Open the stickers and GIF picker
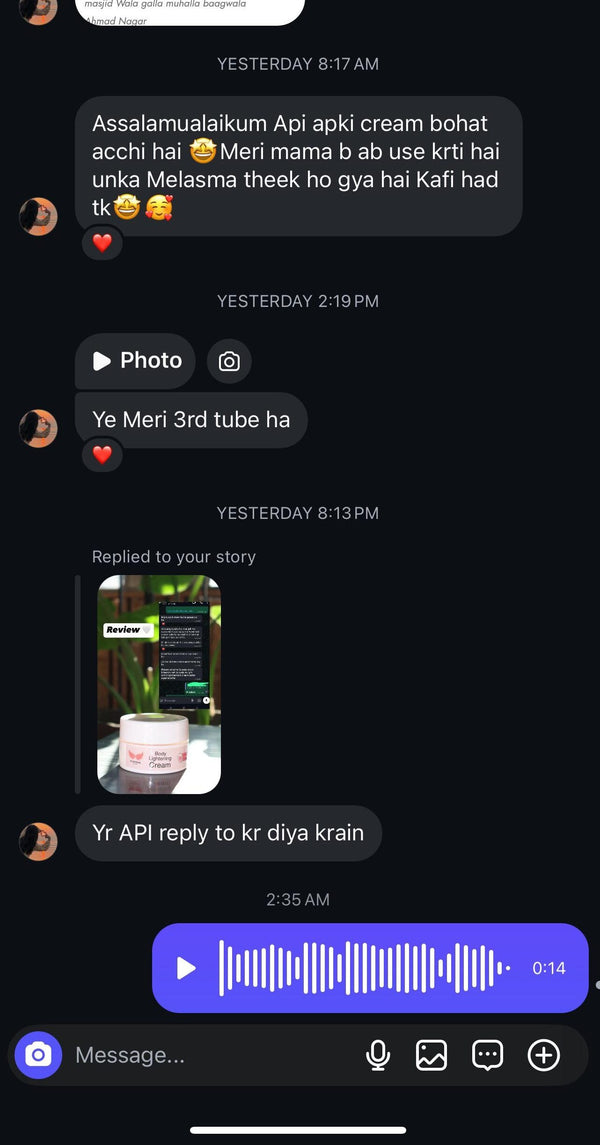600x1145 pixels. tap(487, 1054)
